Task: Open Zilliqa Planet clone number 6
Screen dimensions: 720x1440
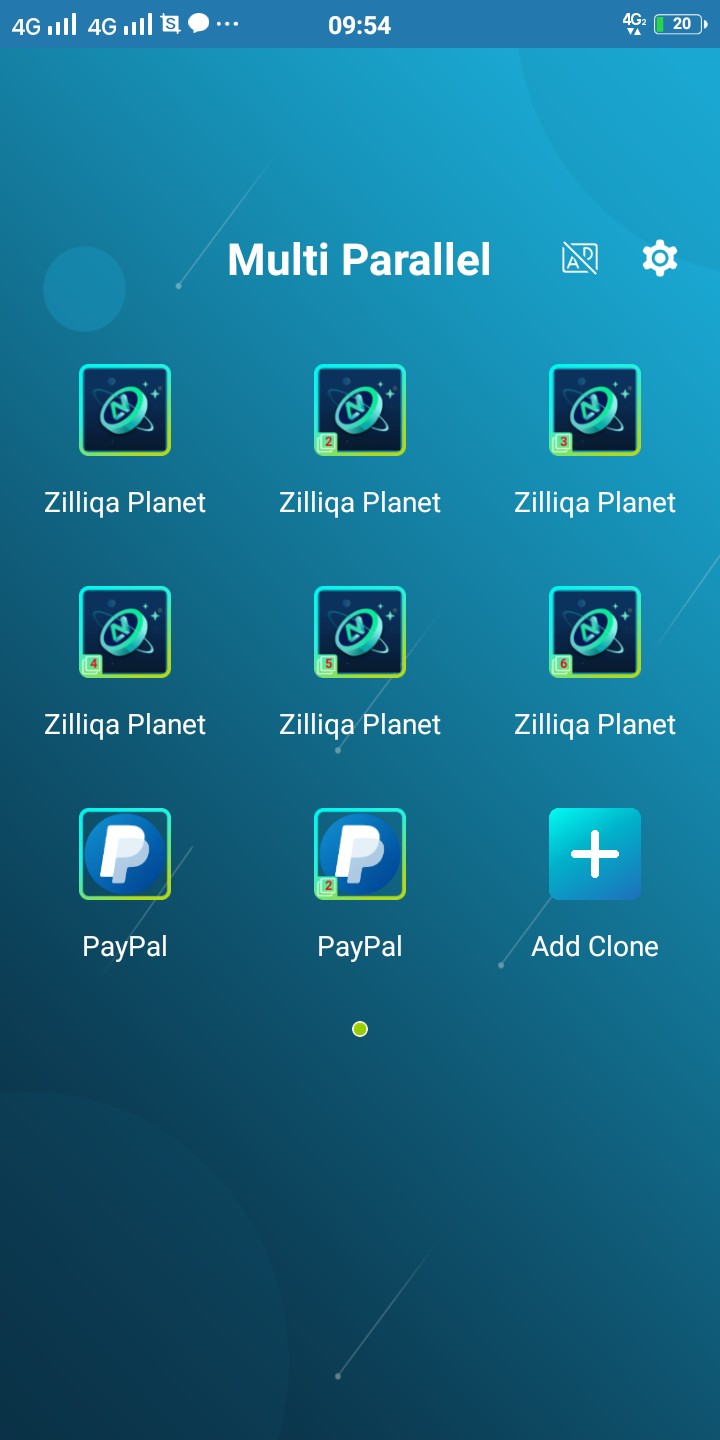Action: click(595, 632)
